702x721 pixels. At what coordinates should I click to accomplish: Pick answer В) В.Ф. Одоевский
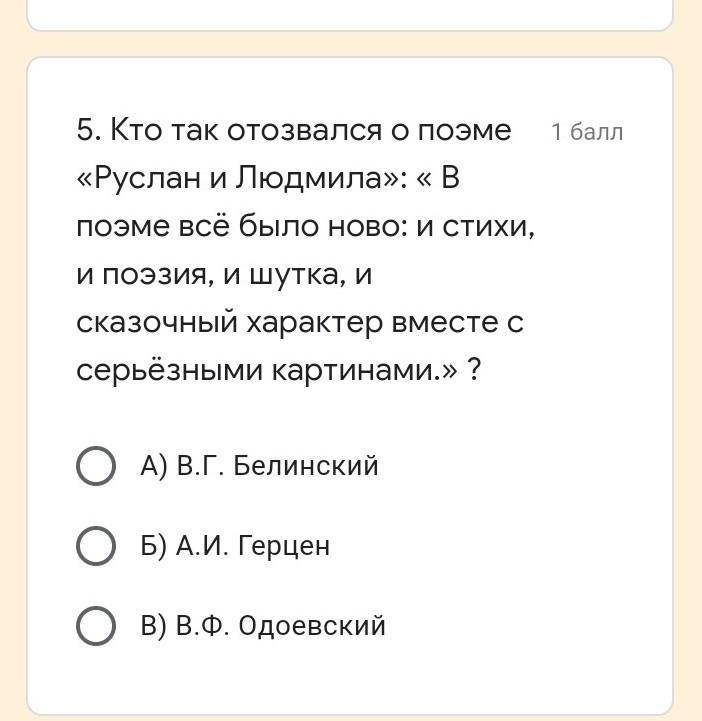(x=96, y=626)
